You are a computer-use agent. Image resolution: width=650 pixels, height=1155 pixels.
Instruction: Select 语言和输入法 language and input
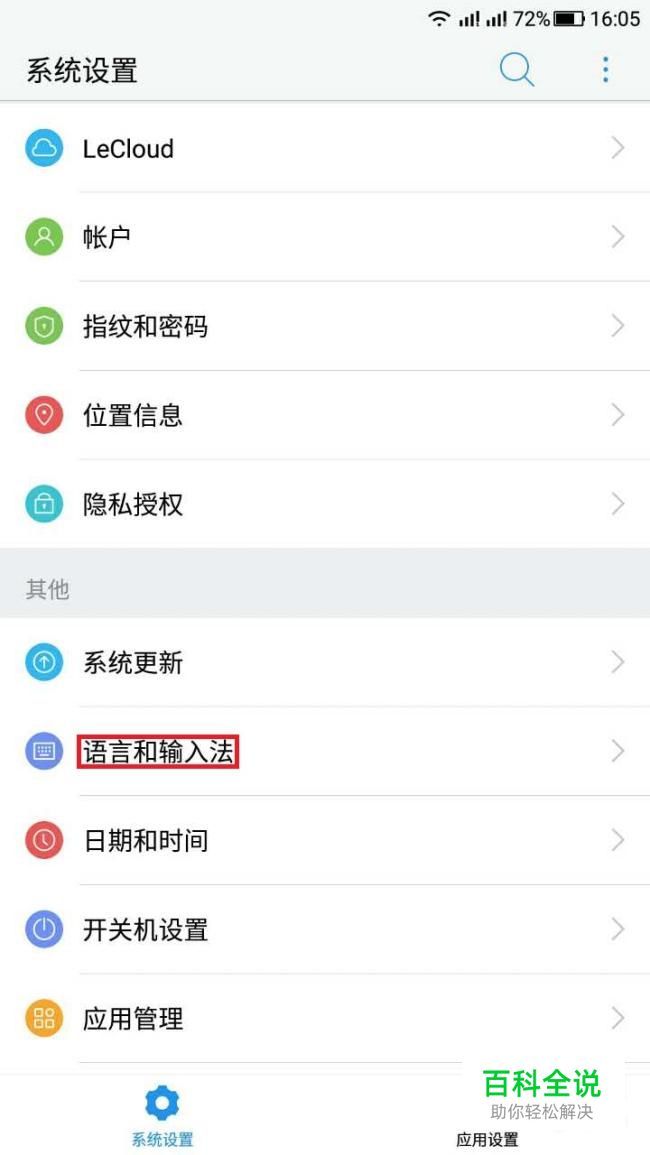coord(325,751)
